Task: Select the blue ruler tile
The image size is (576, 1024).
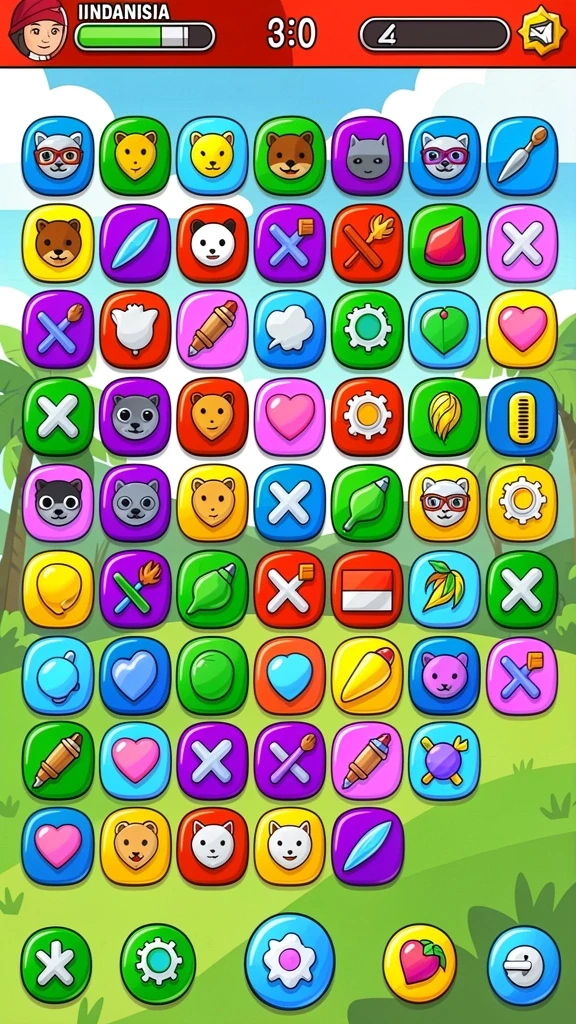Action: 522,417
